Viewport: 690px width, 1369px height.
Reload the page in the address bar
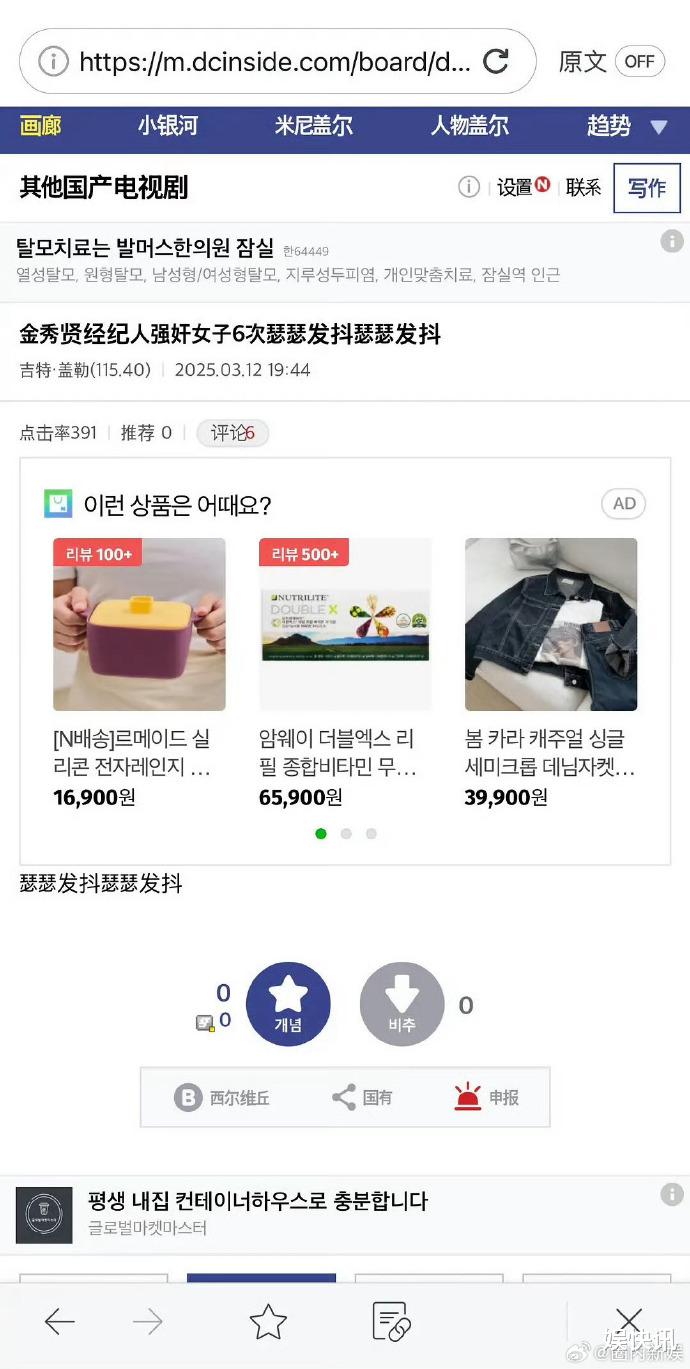pyautogui.click(x=496, y=62)
